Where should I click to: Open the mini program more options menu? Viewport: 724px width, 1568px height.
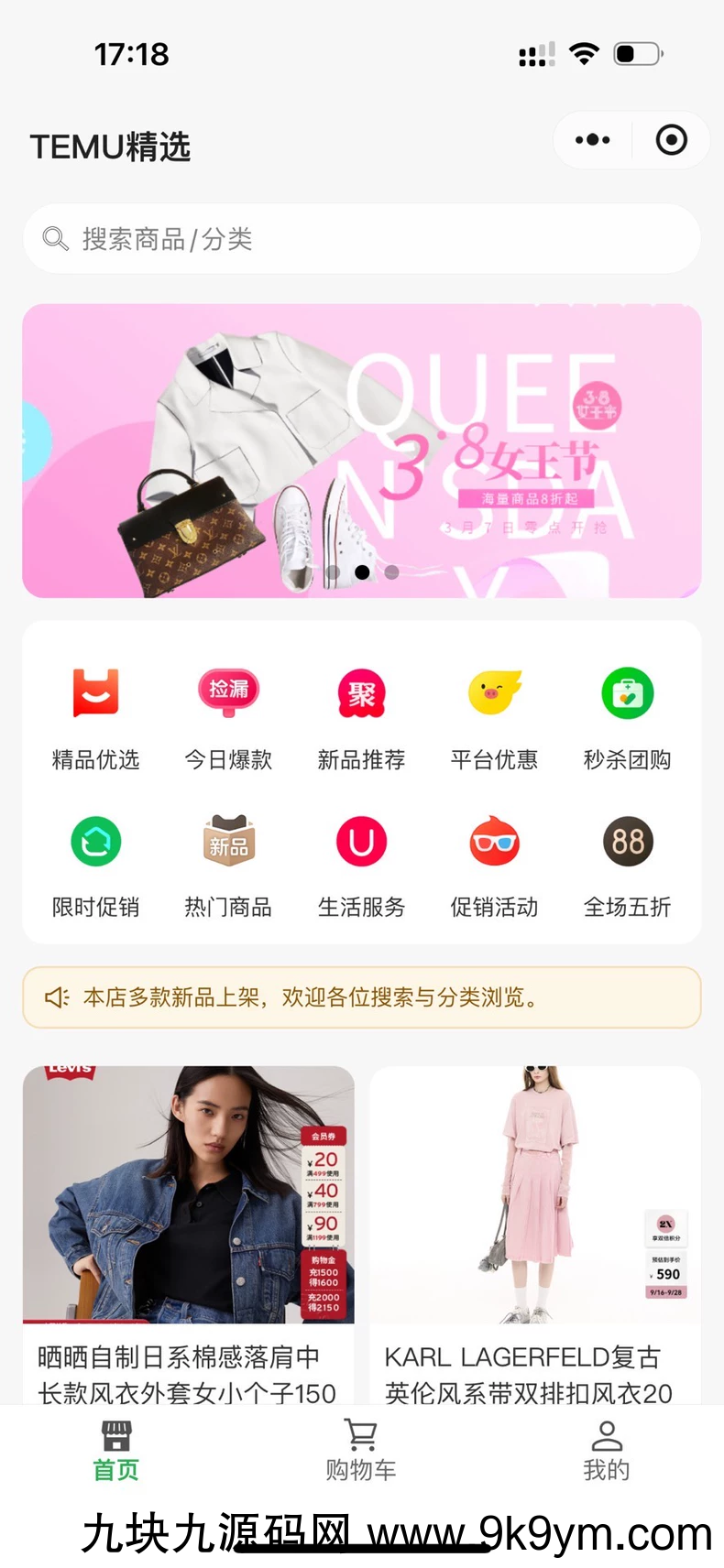coord(592,140)
